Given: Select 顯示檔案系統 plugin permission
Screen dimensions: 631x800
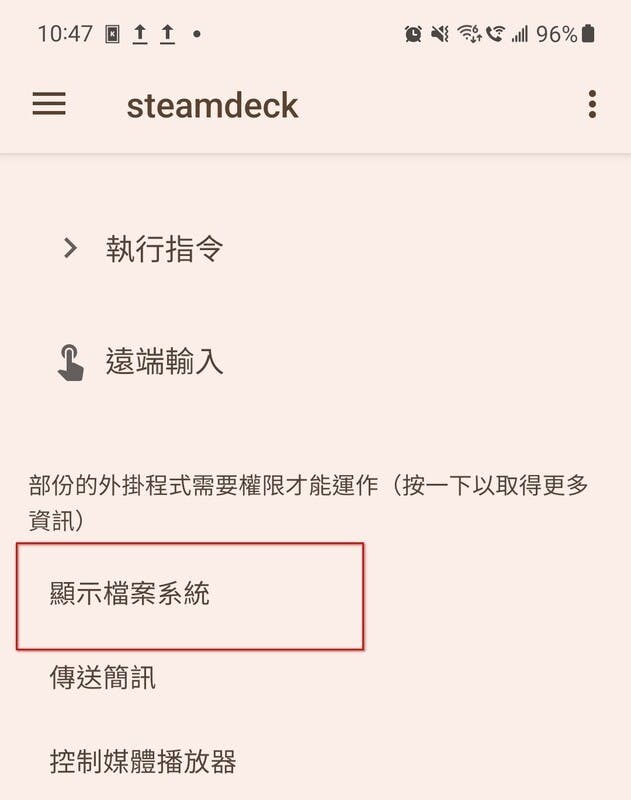Looking at the screenshot, I should [x=130, y=594].
